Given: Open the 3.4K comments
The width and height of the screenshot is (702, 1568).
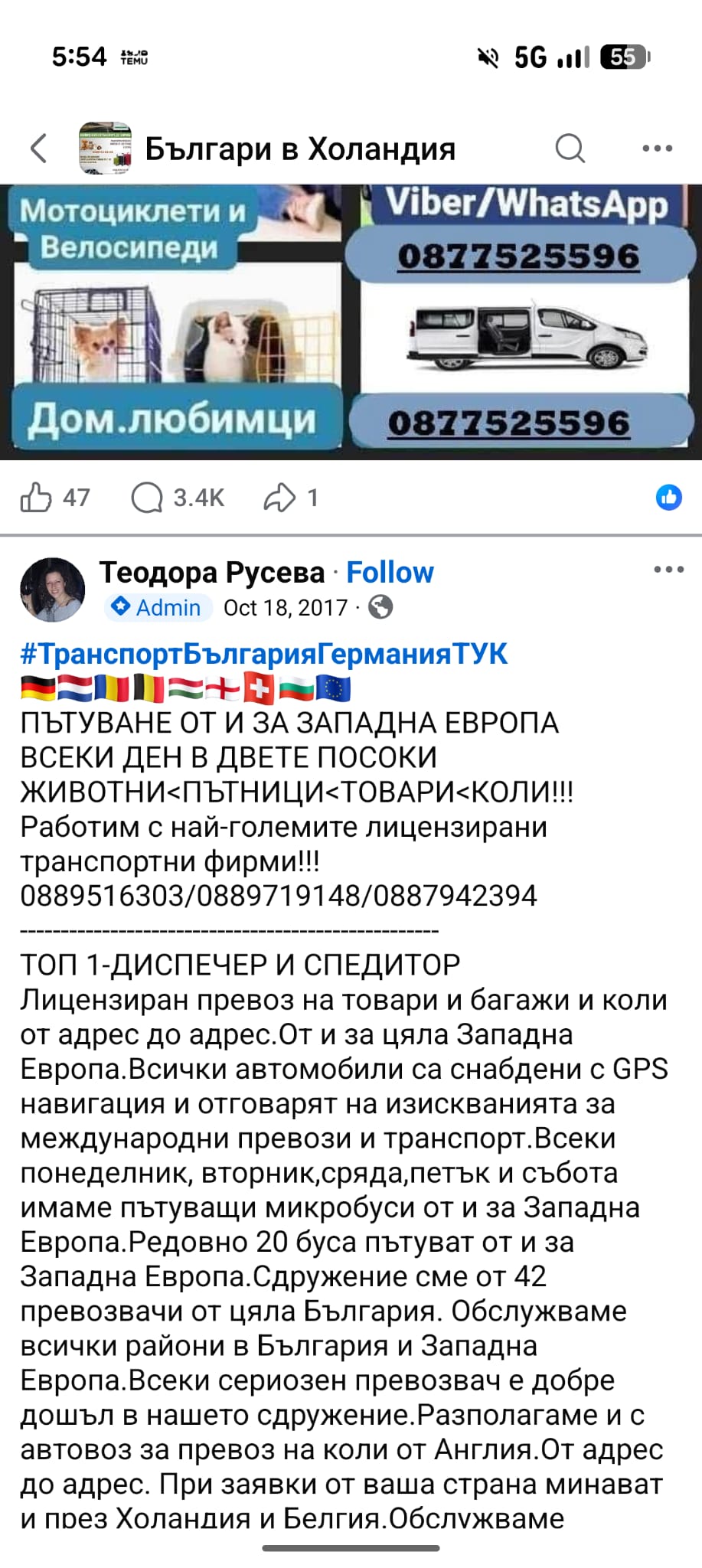Looking at the screenshot, I should (x=178, y=498).
